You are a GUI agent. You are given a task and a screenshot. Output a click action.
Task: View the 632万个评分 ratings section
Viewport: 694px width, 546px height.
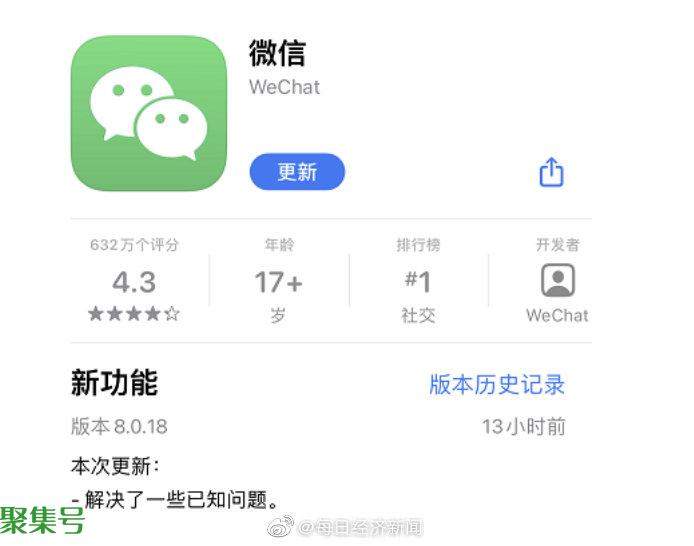click(134, 281)
